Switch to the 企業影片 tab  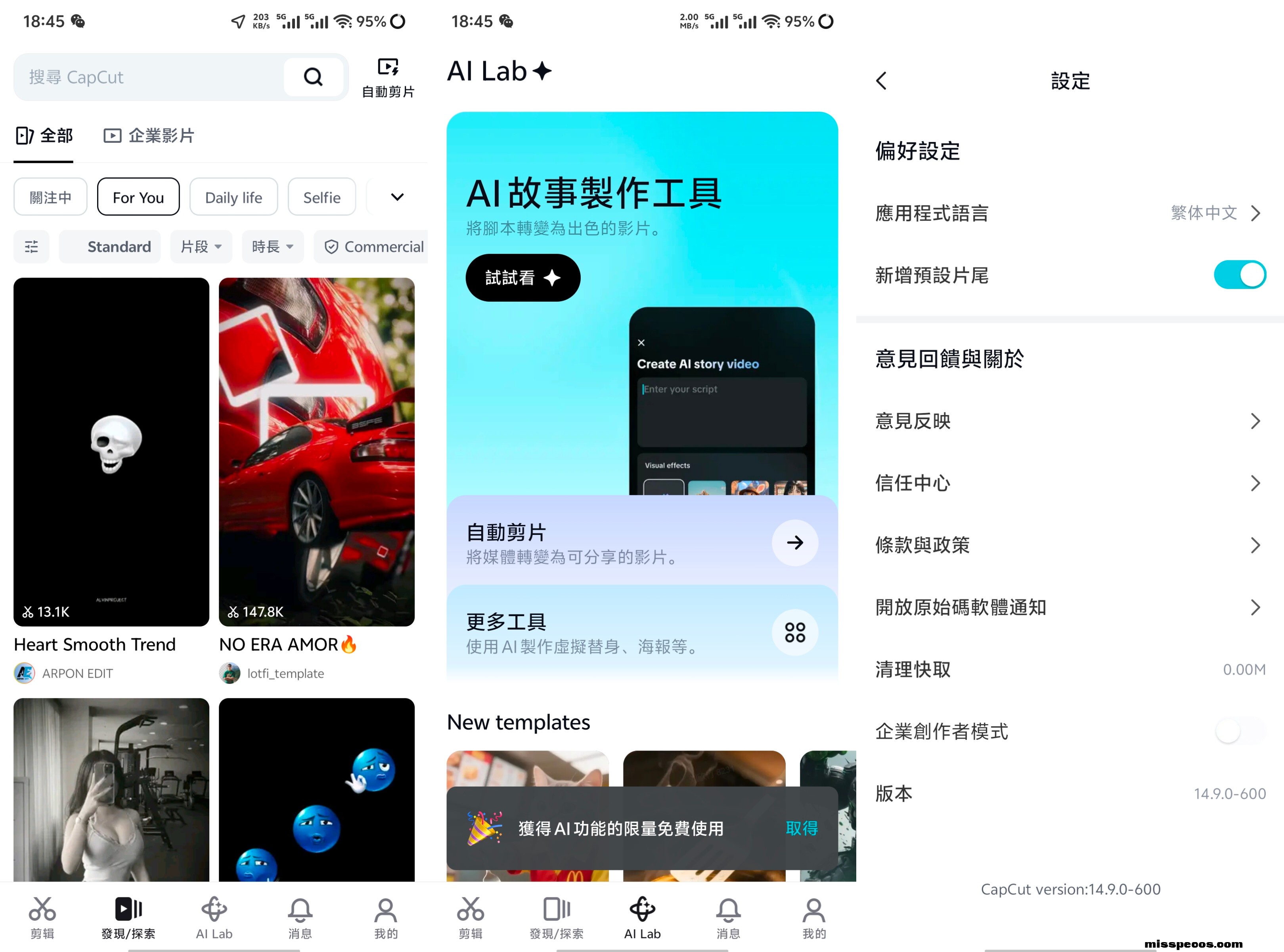coord(149,136)
